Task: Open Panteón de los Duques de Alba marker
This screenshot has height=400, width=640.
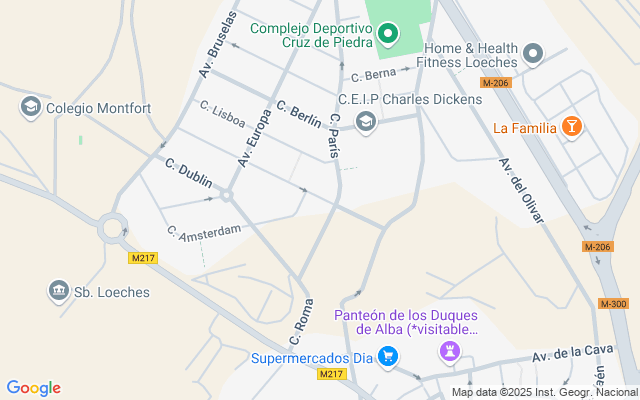Action: point(449,351)
